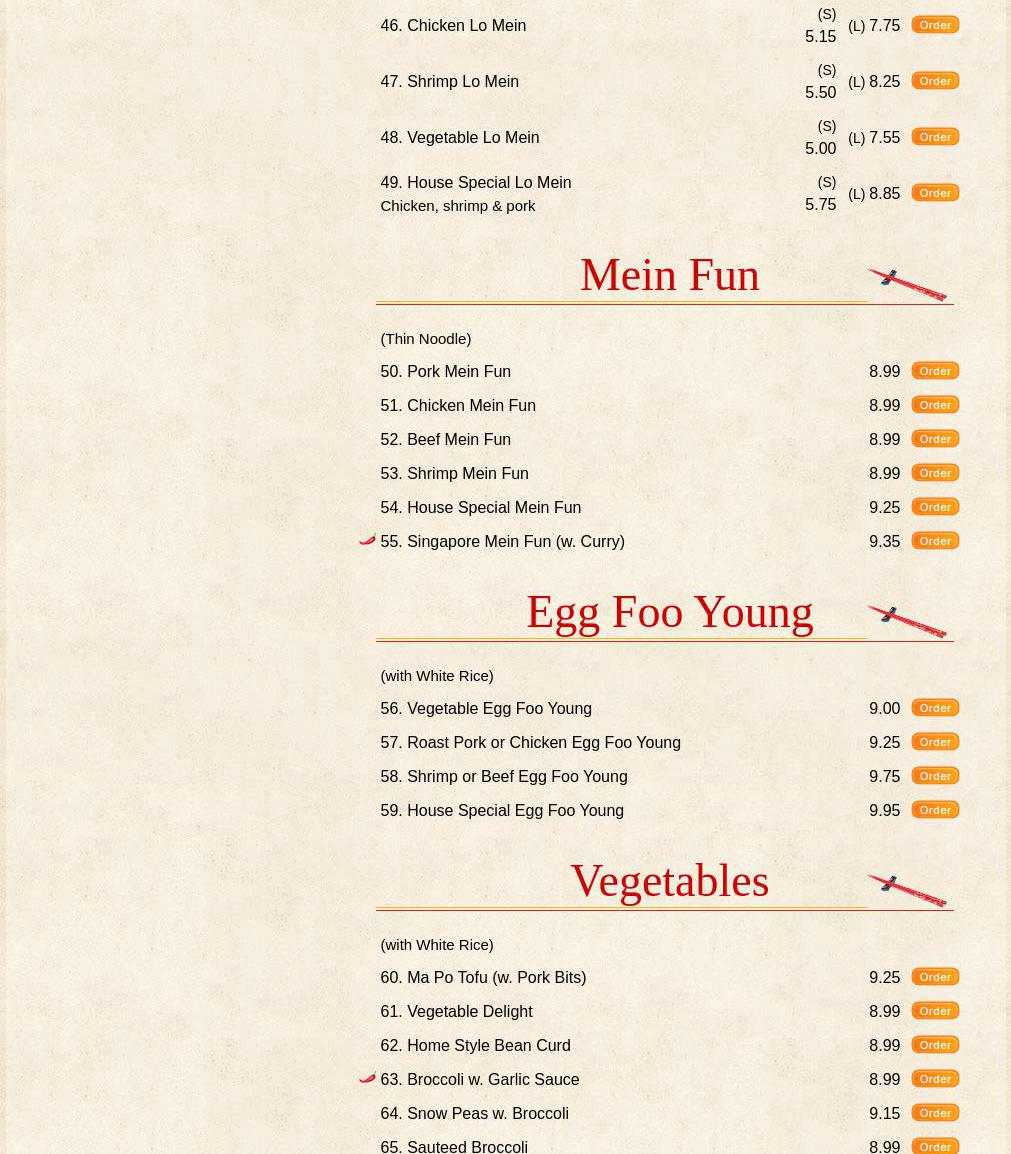Order Chicken Lo Mein
Screen dimensions: 1011x1154
(x=934, y=25)
